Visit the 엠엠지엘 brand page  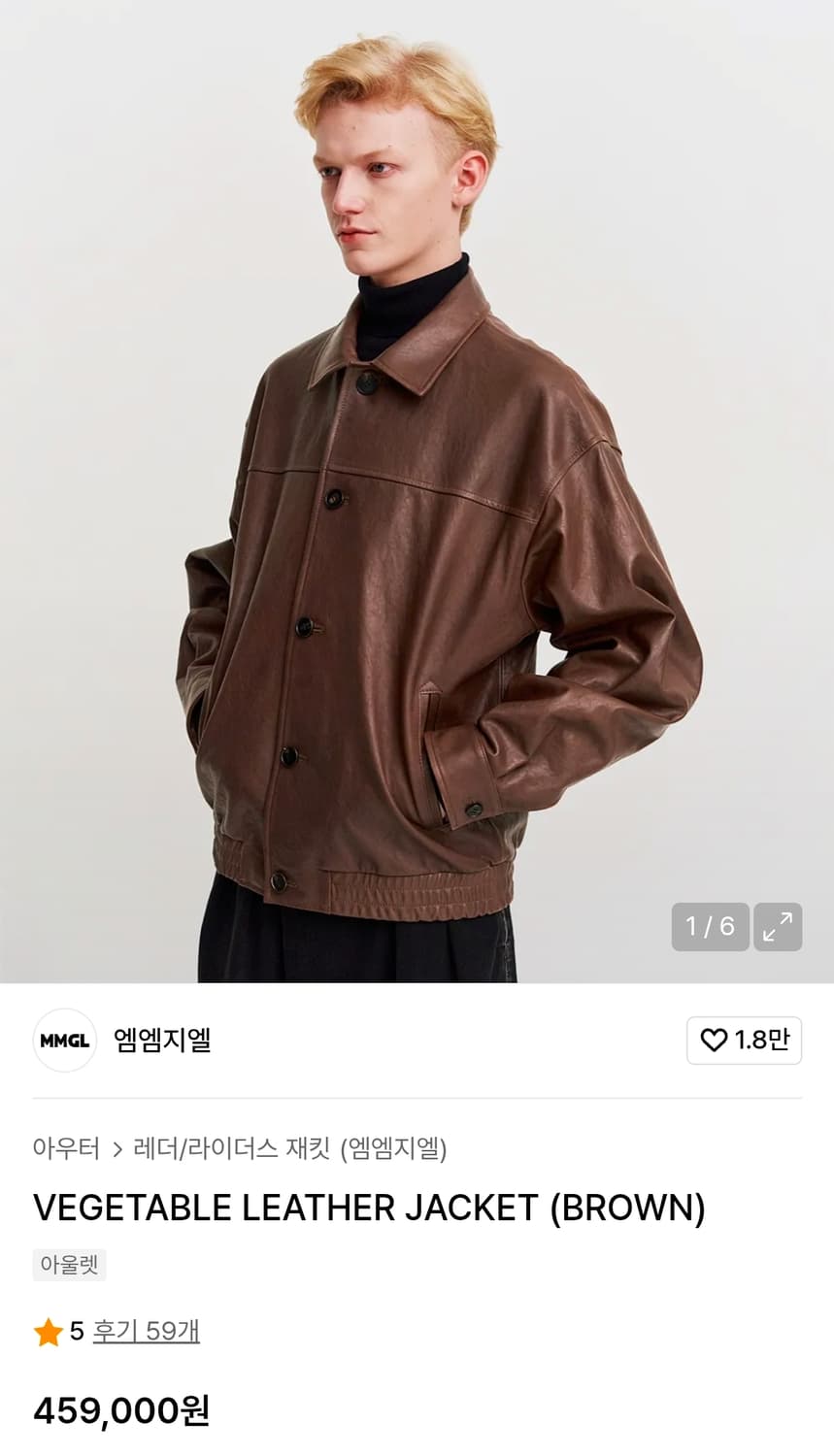click(162, 1041)
